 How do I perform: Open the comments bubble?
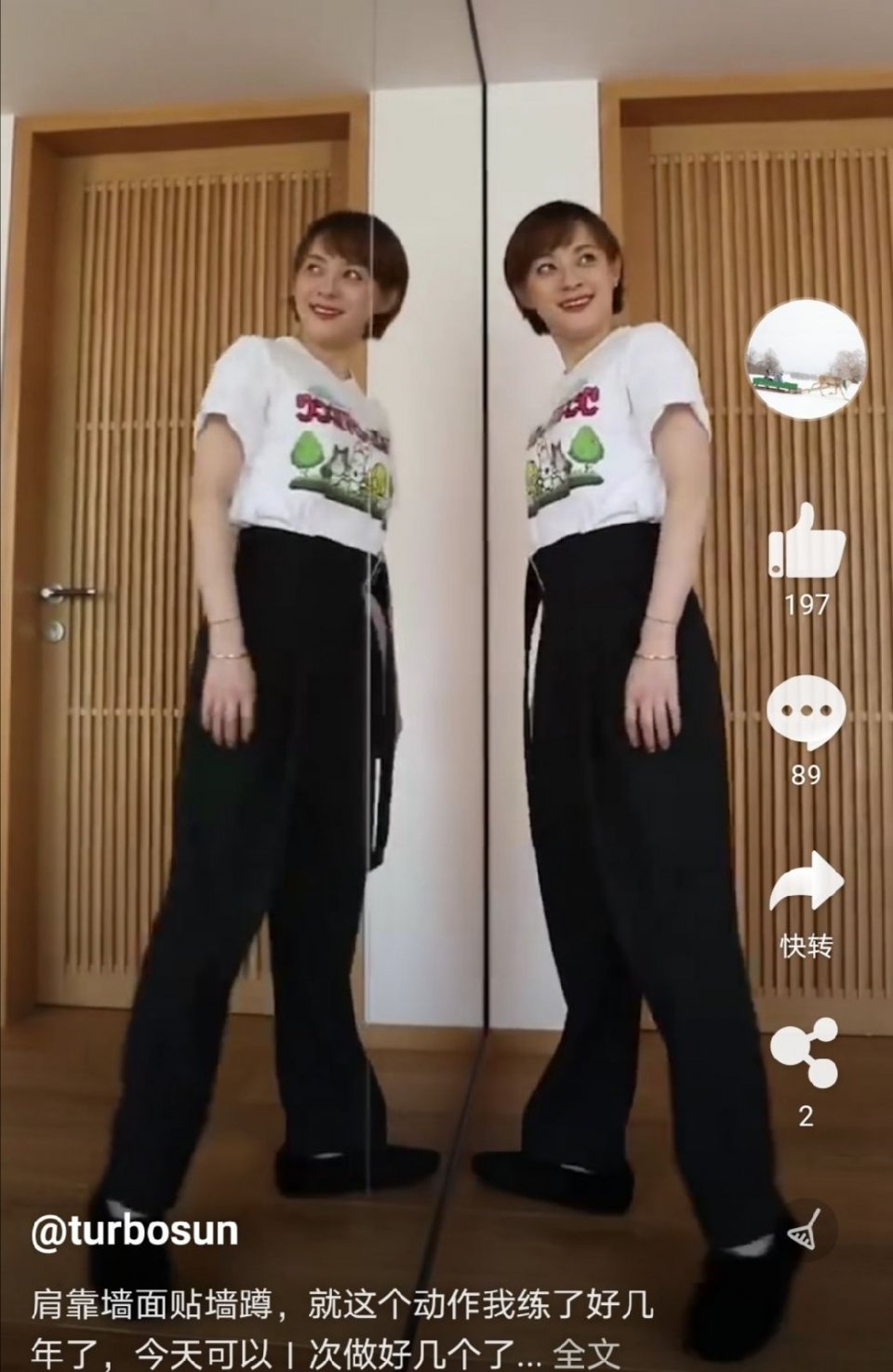pyautogui.click(x=806, y=713)
